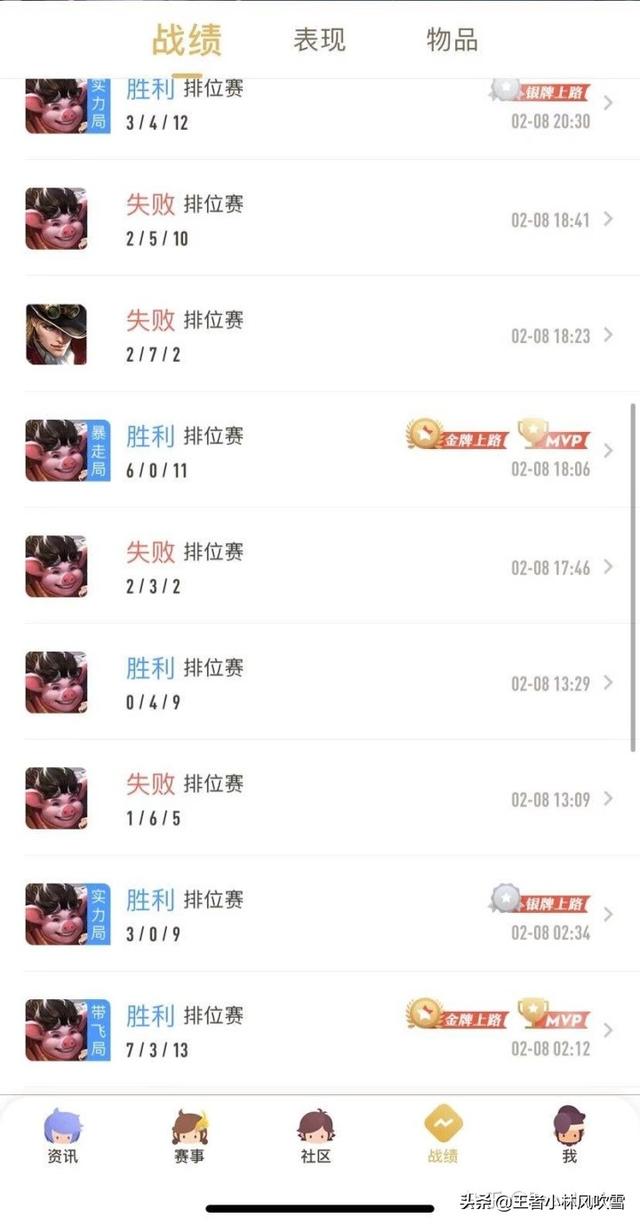This screenshot has width=640, height=1225.
Task: Switch to the 物品 tab
Action: click(x=452, y=40)
